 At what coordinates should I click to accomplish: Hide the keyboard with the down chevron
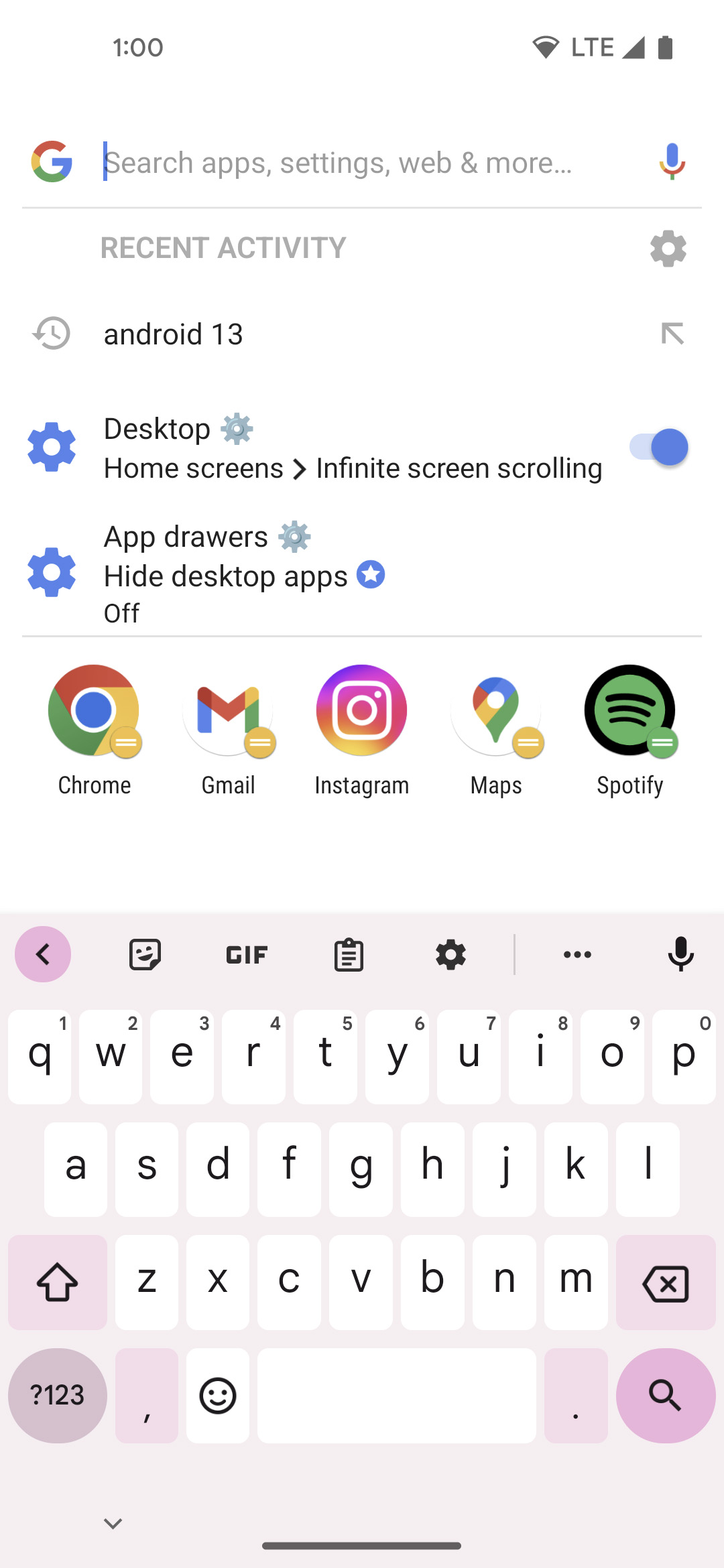[x=113, y=1524]
